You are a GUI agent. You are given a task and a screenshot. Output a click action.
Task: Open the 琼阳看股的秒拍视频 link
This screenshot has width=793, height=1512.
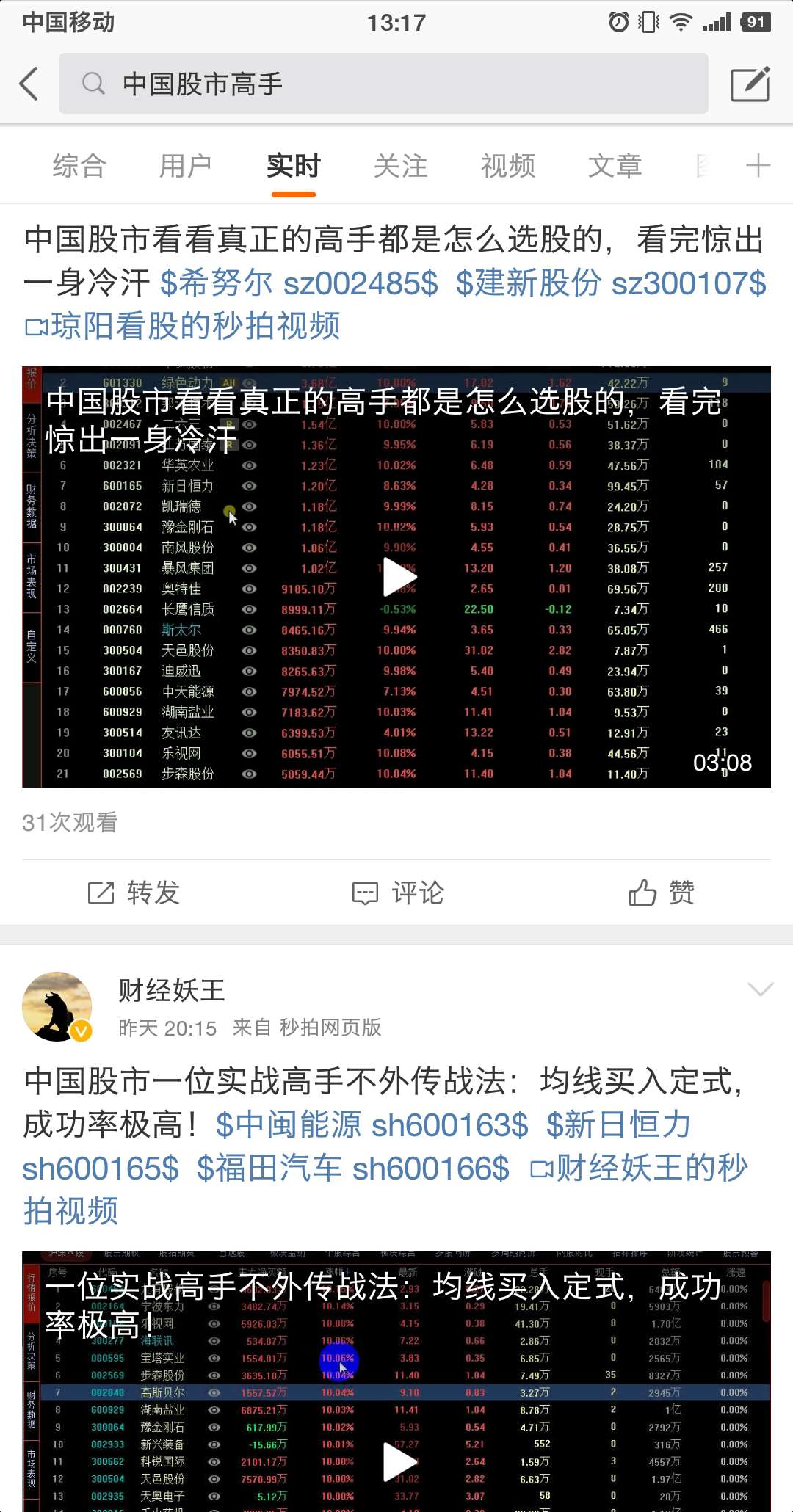point(184,326)
